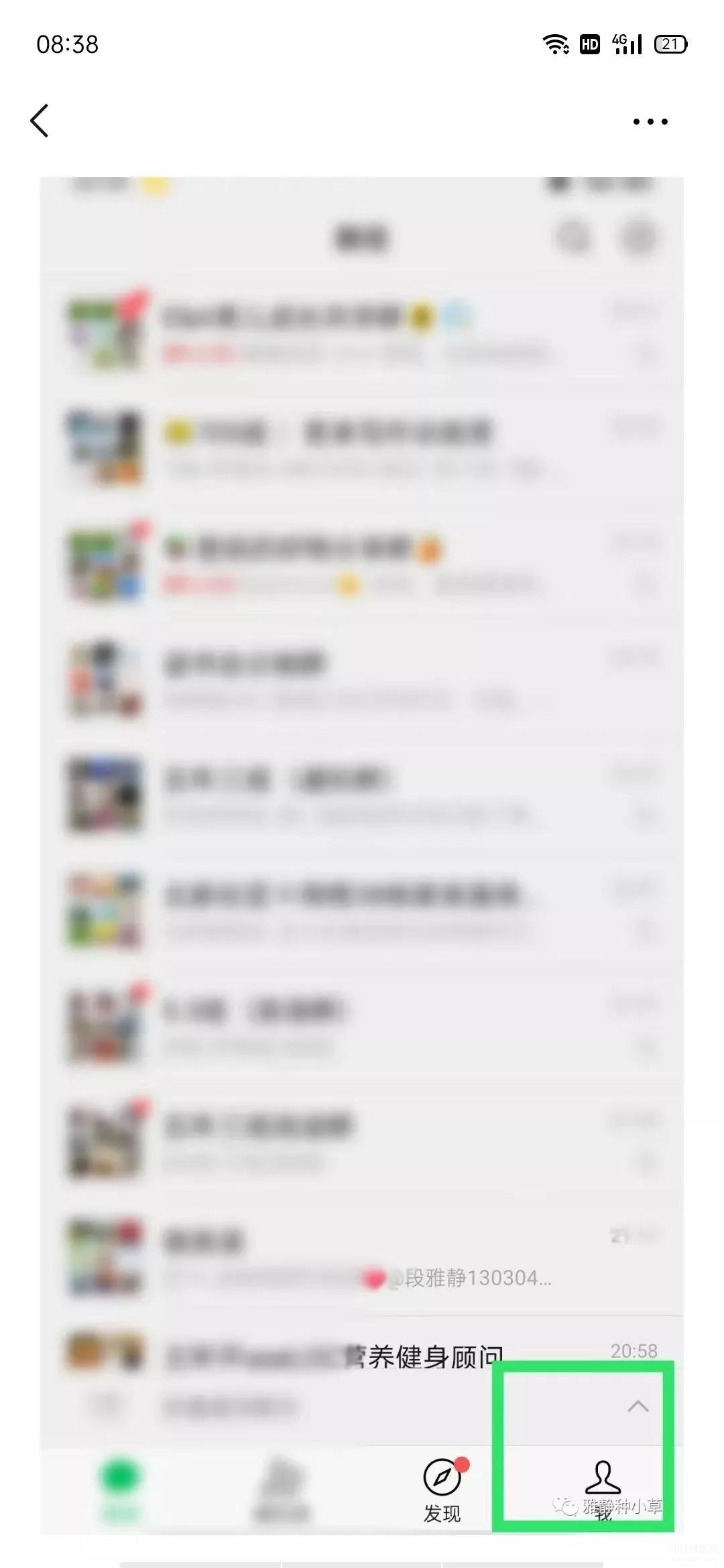
Task: Go back using the top-left arrow
Action: pyautogui.click(x=40, y=121)
